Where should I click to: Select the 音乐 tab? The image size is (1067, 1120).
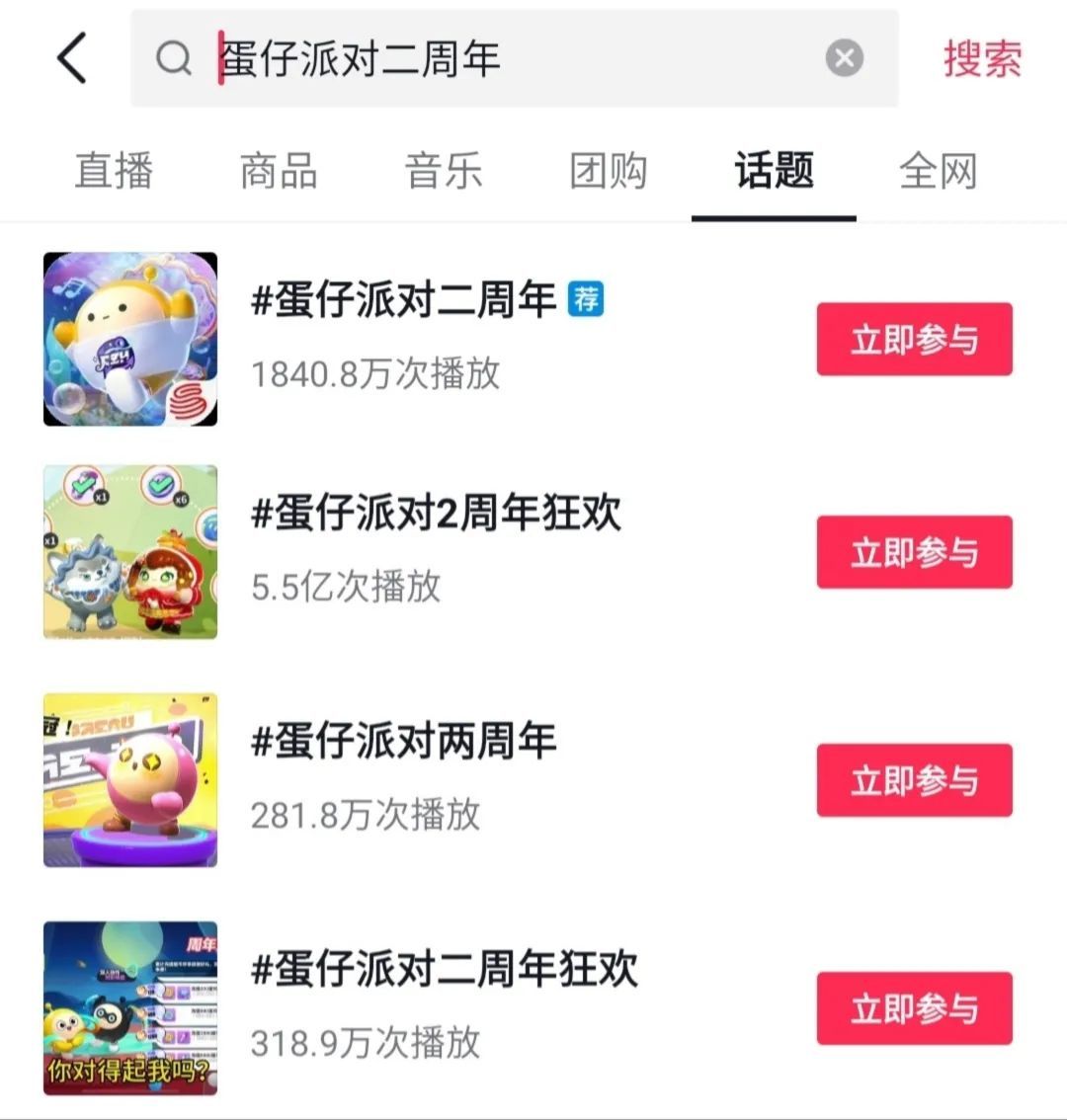tap(444, 171)
